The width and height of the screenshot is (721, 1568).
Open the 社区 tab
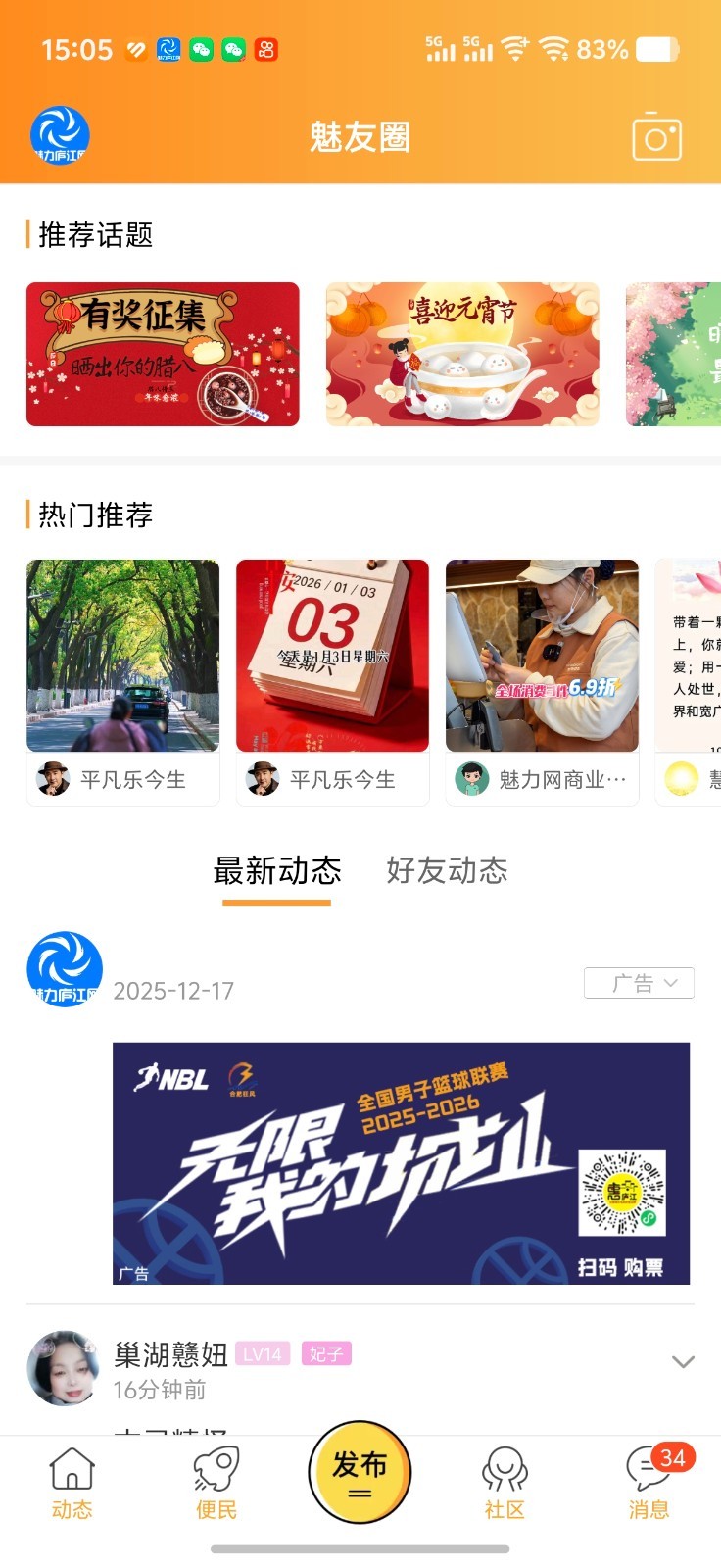(x=505, y=1484)
